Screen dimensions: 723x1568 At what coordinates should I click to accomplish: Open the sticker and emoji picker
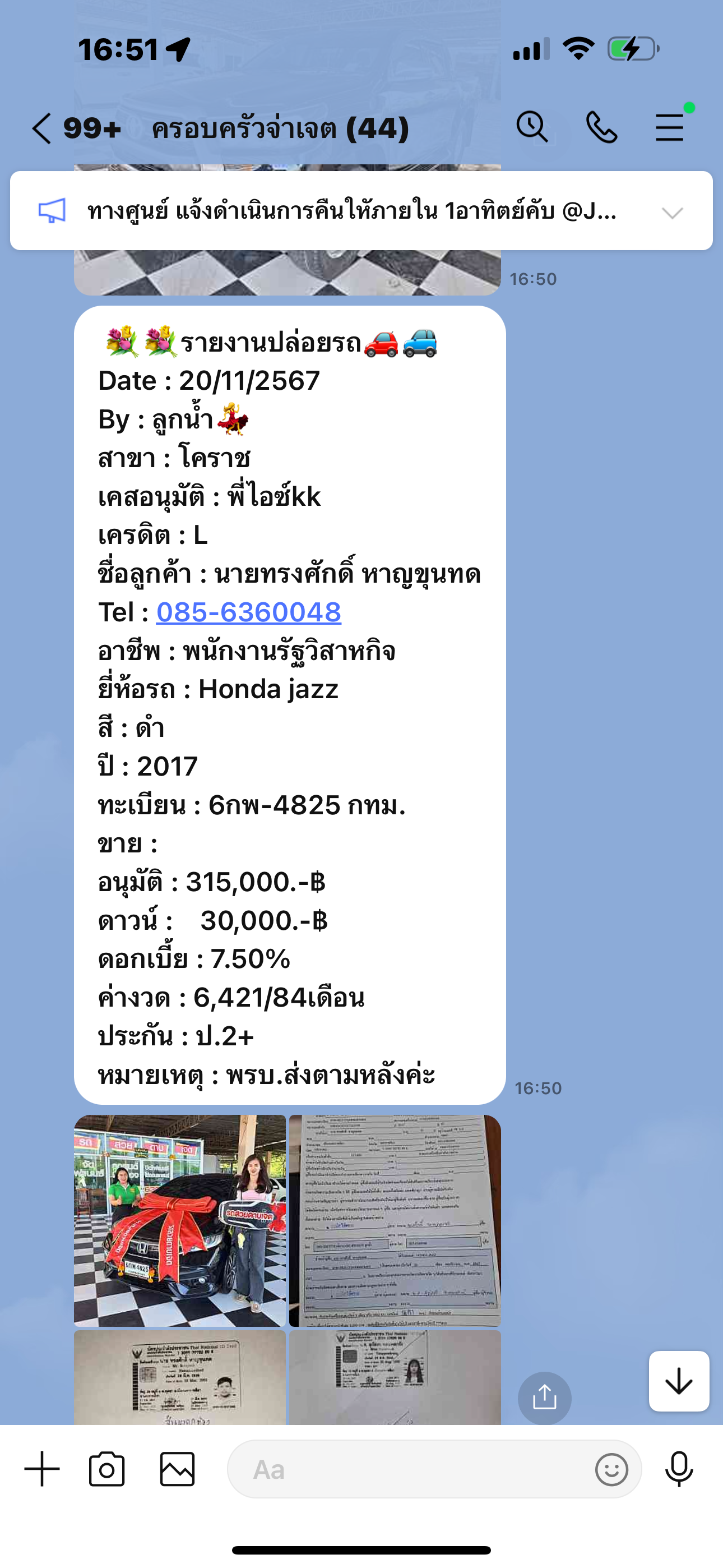point(611,1469)
